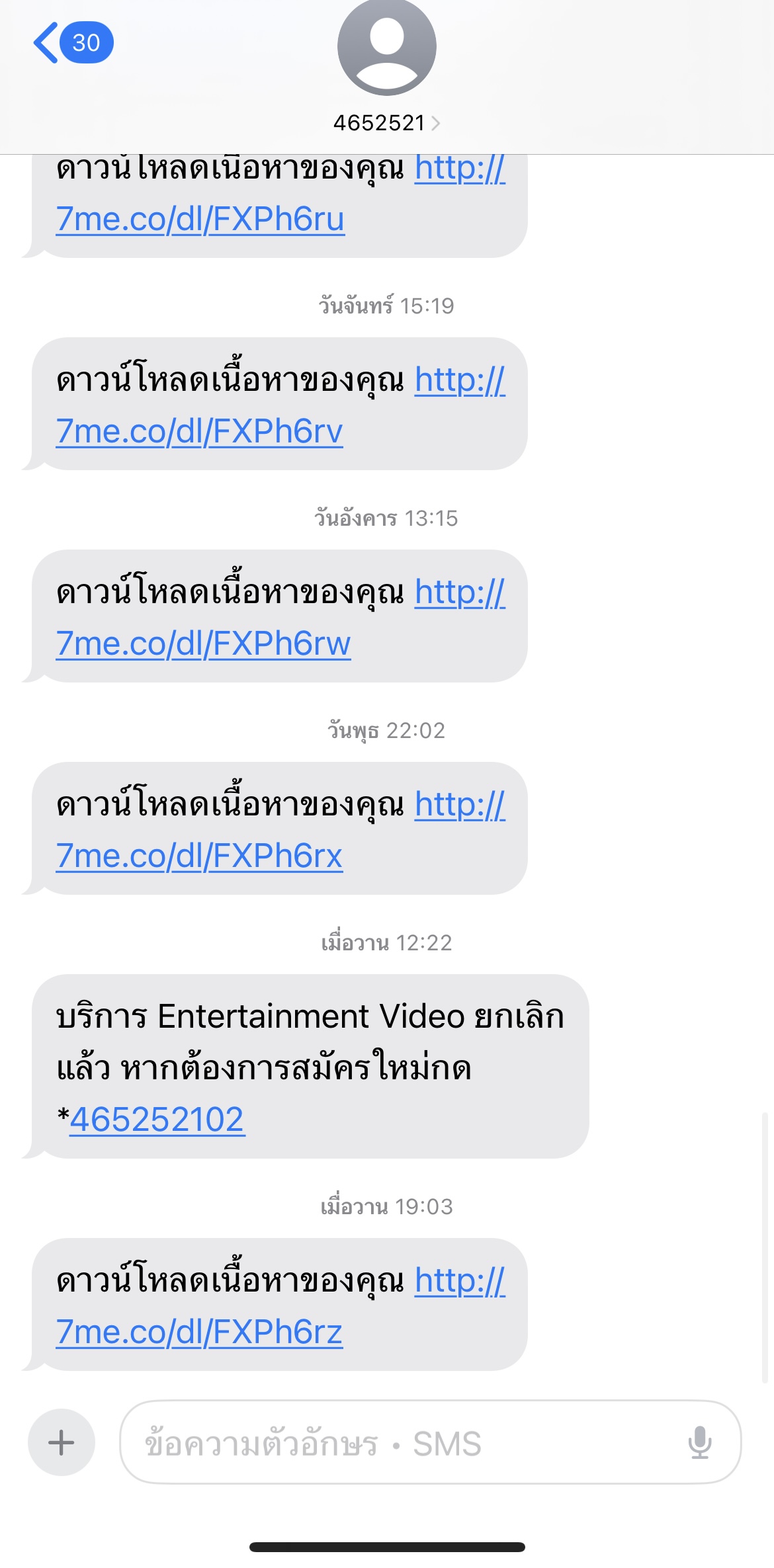Open the link ending in FXPh6ru
The height and width of the screenshot is (1568, 774).
200,219
